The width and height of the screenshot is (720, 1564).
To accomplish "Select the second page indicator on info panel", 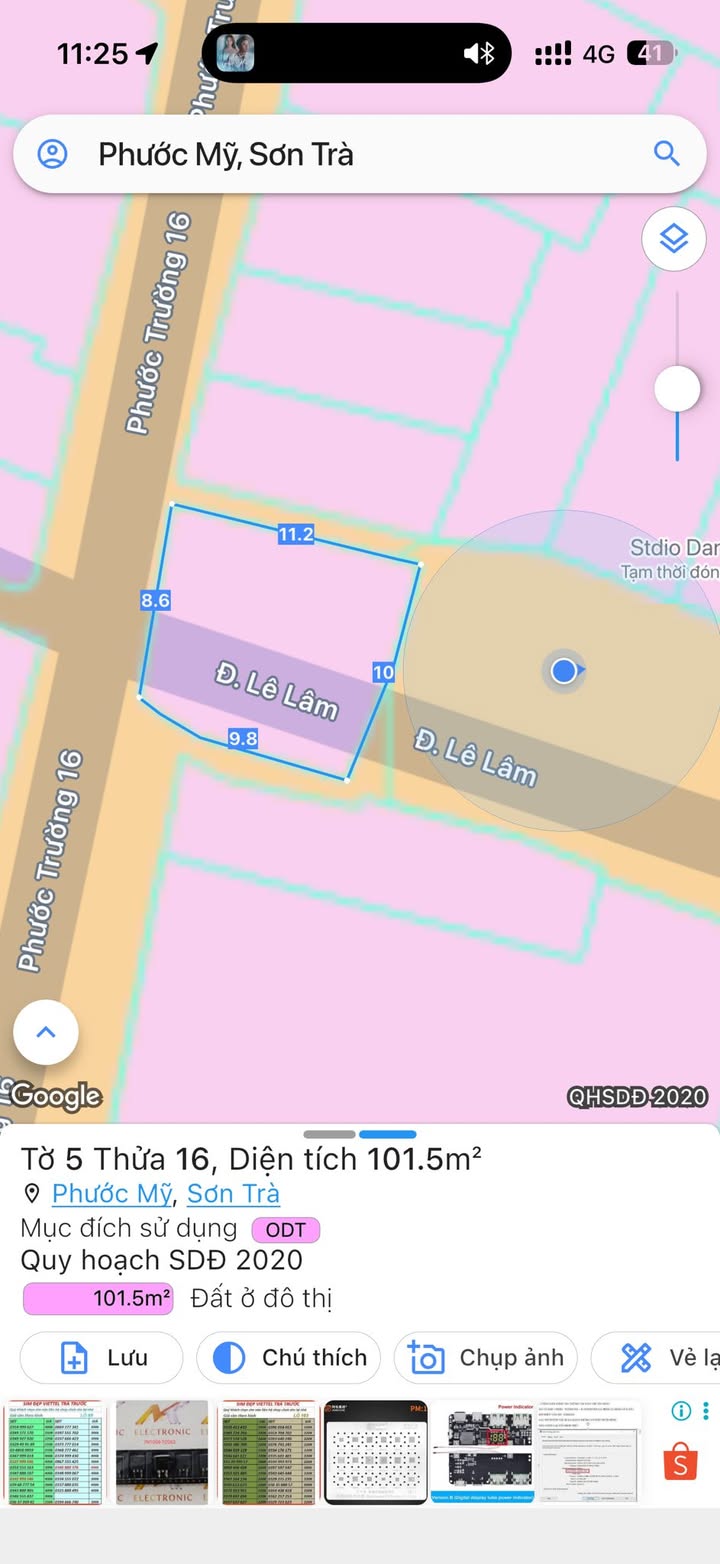I will tap(388, 1134).
